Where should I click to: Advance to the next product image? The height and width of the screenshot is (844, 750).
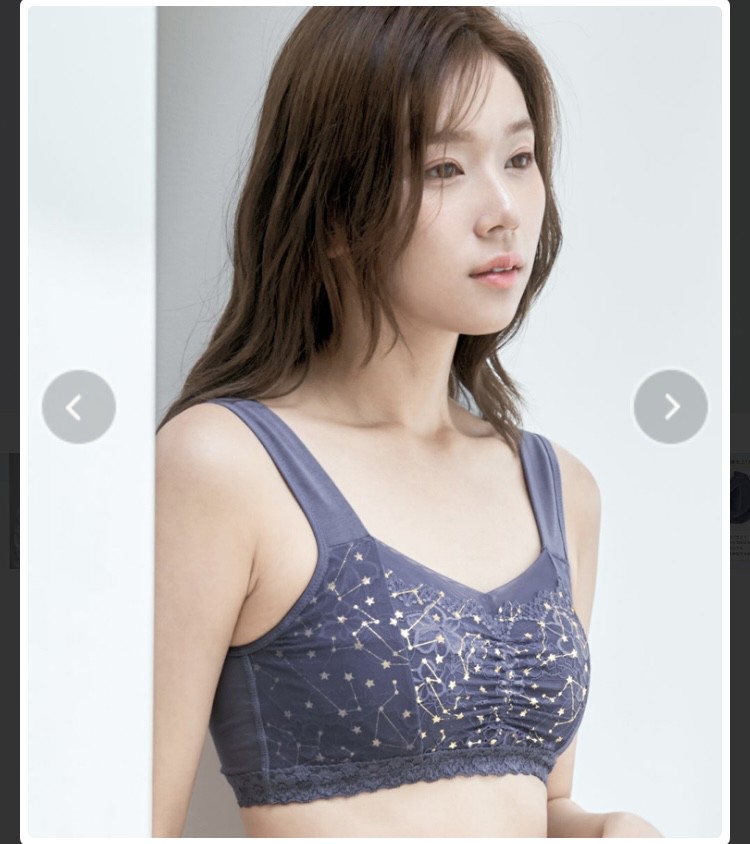[x=670, y=407]
